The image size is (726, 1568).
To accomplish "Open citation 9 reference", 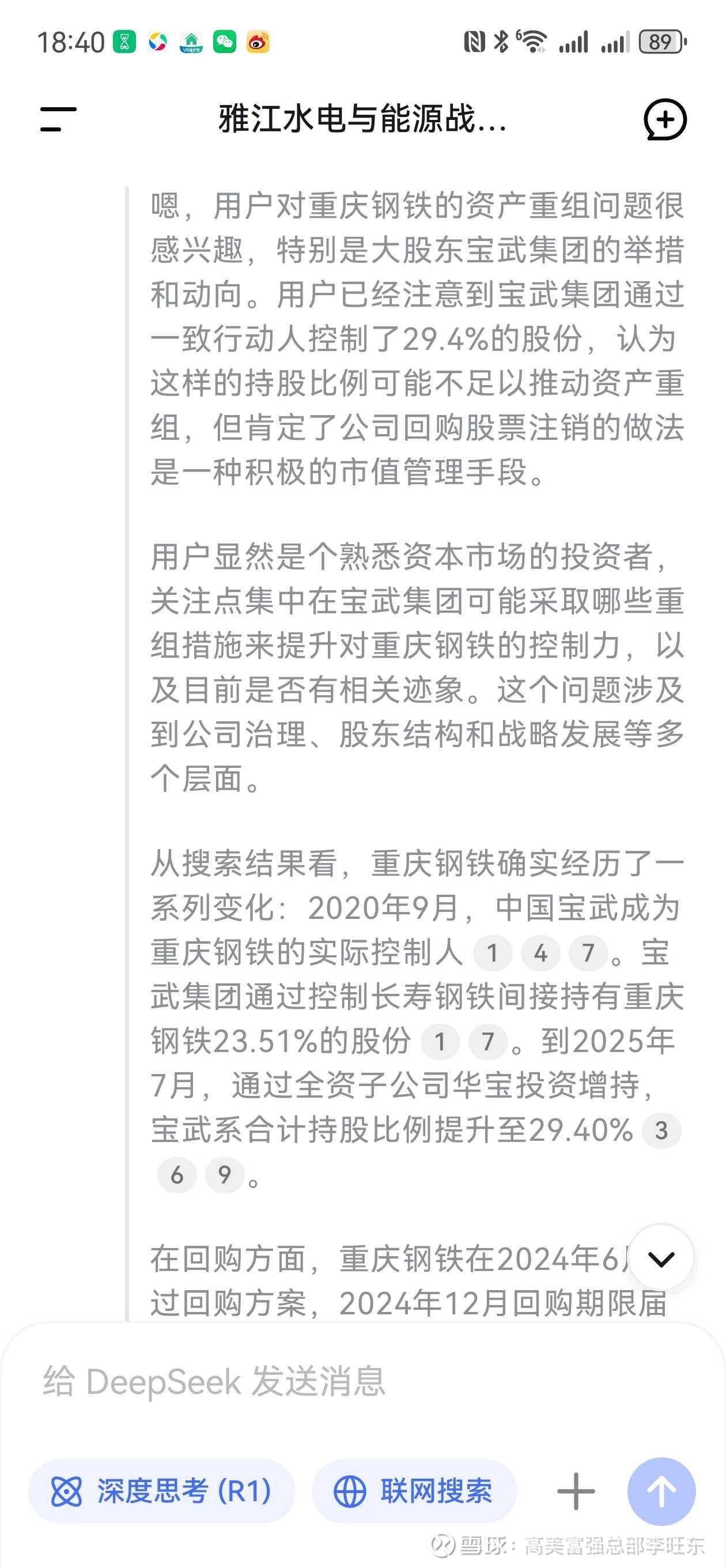I will pyautogui.click(x=225, y=1175).
